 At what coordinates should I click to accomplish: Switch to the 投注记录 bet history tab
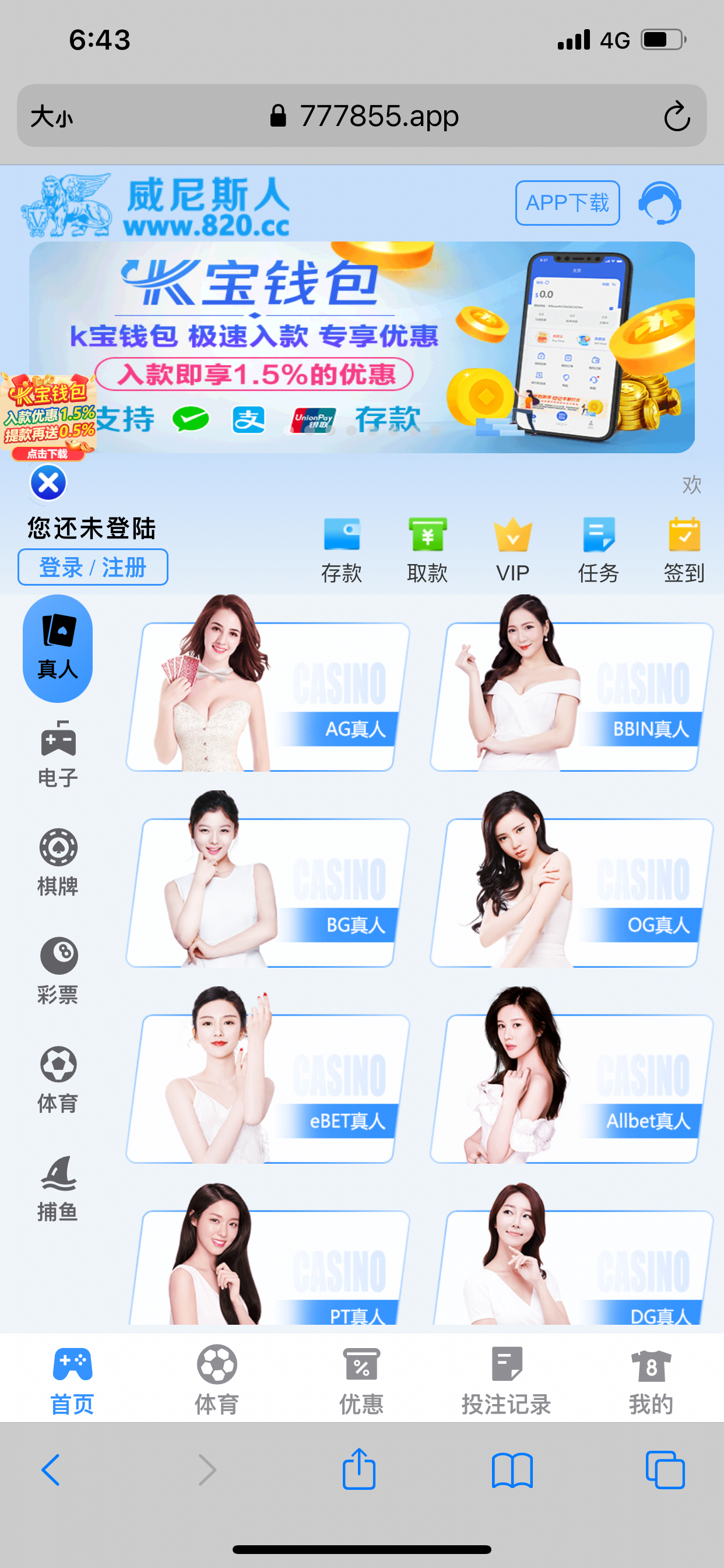tap(506, 1378)
